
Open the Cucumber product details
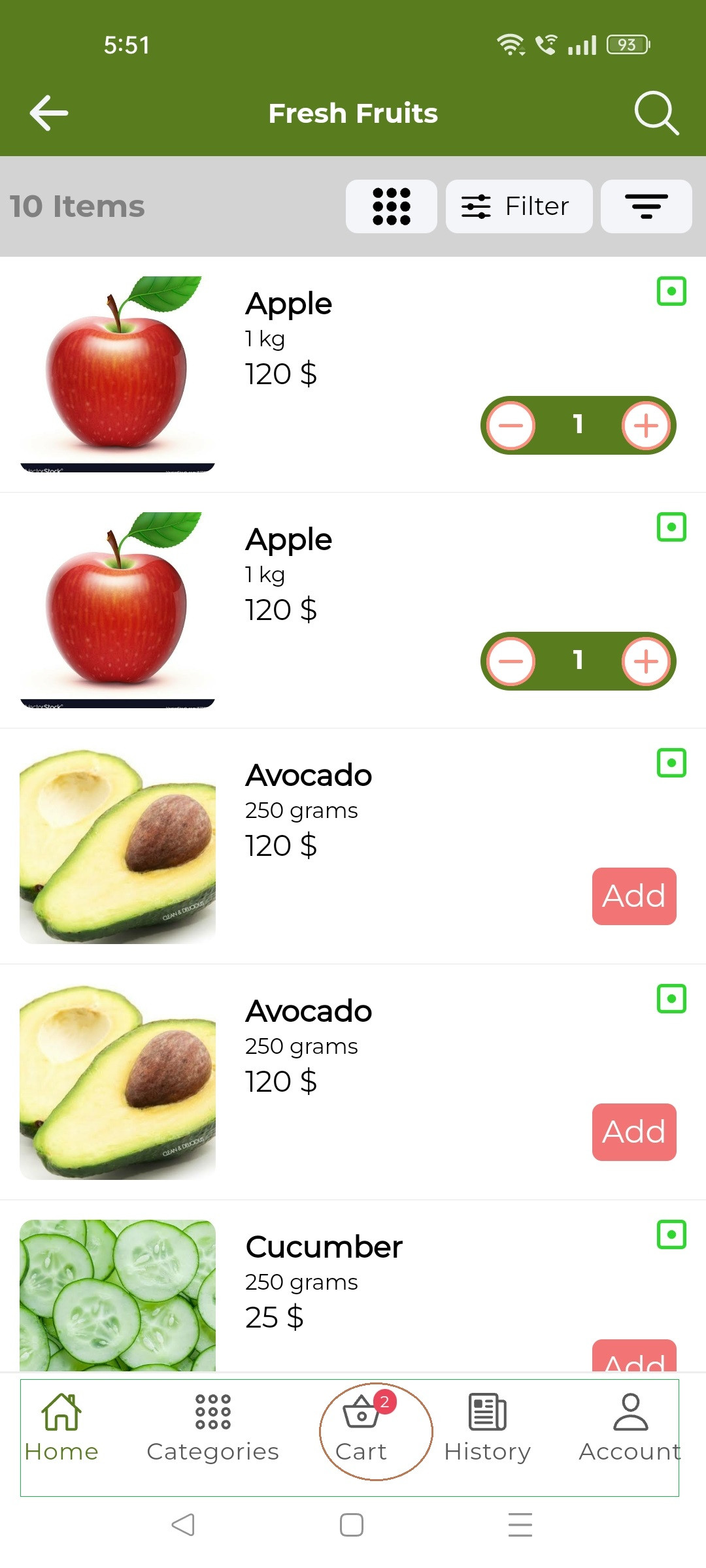324,1248
